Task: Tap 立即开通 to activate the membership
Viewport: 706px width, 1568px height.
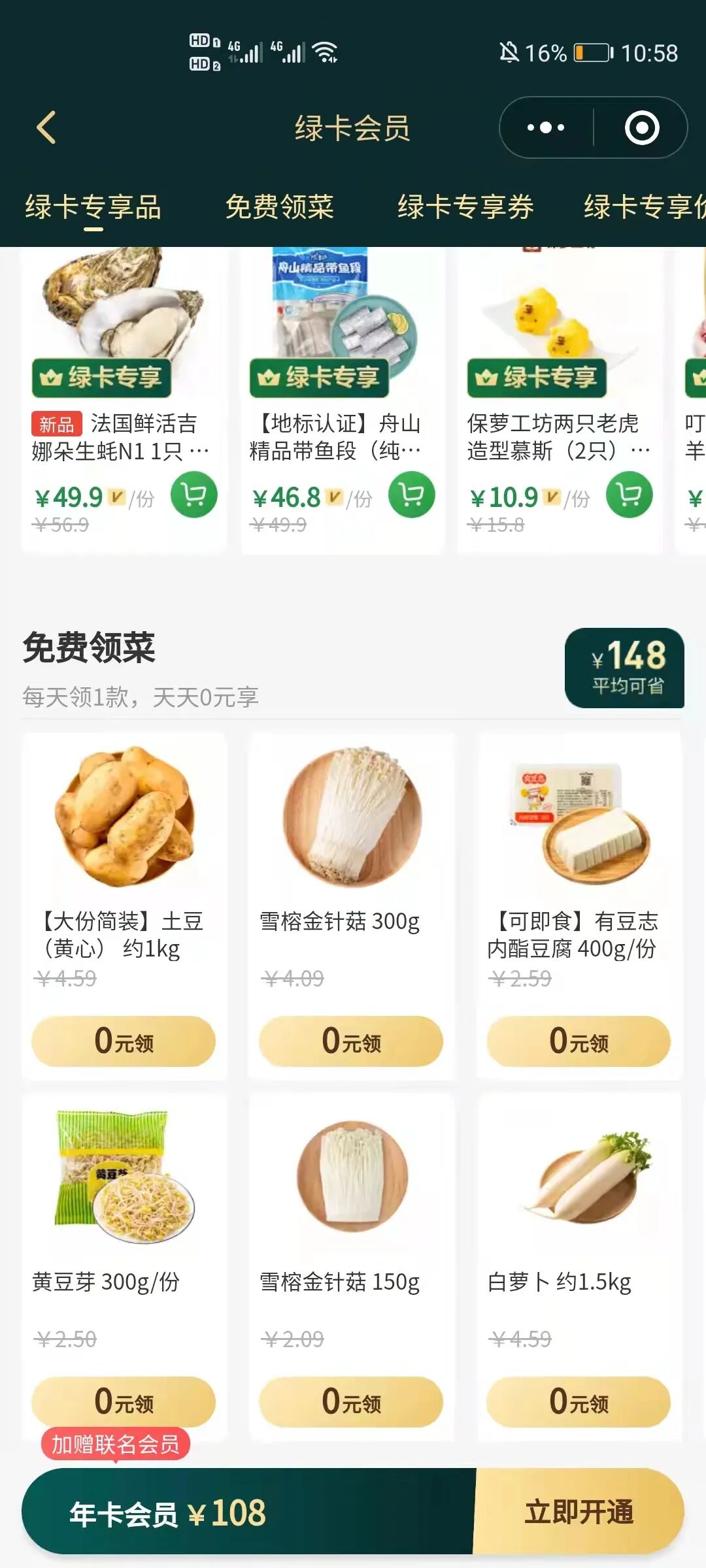Action: click(x=579, y=1512)
